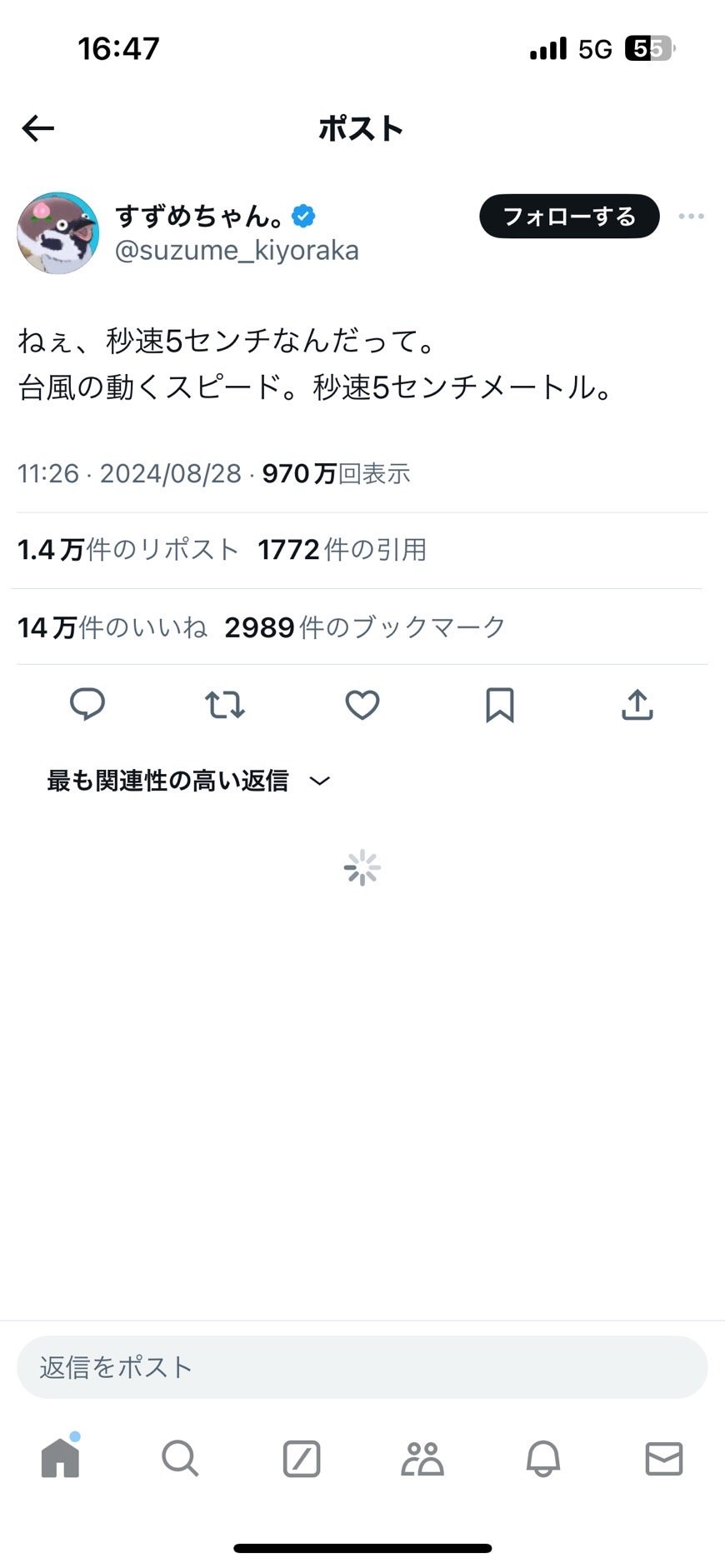Go back with the arrow icon

(38, 128)
